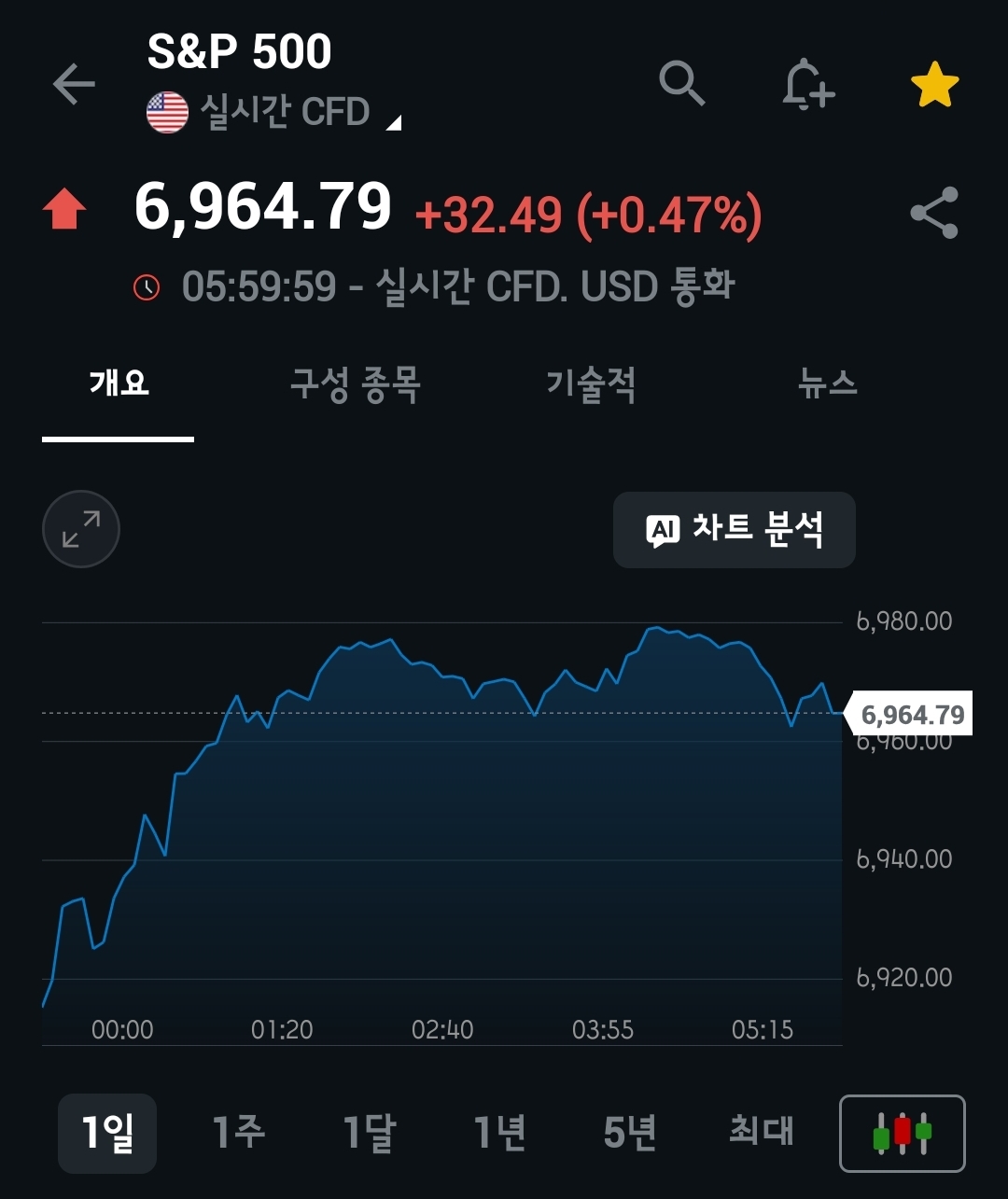Go back using the arrow icon
This screenshot has height=1199, width=1008.
coord(75,85)
